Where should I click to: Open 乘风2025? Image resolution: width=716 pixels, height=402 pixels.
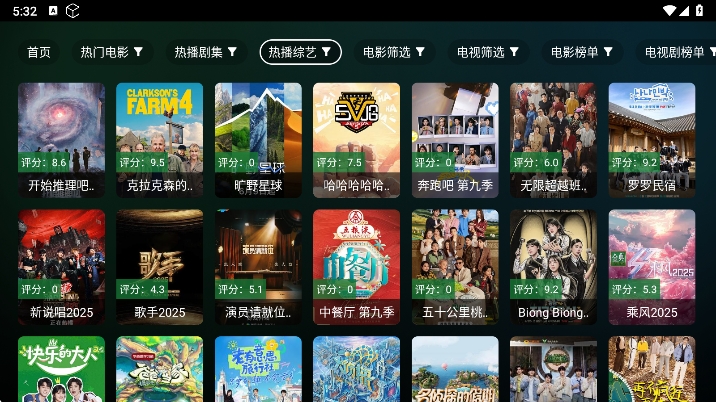(x=651, y=266)
